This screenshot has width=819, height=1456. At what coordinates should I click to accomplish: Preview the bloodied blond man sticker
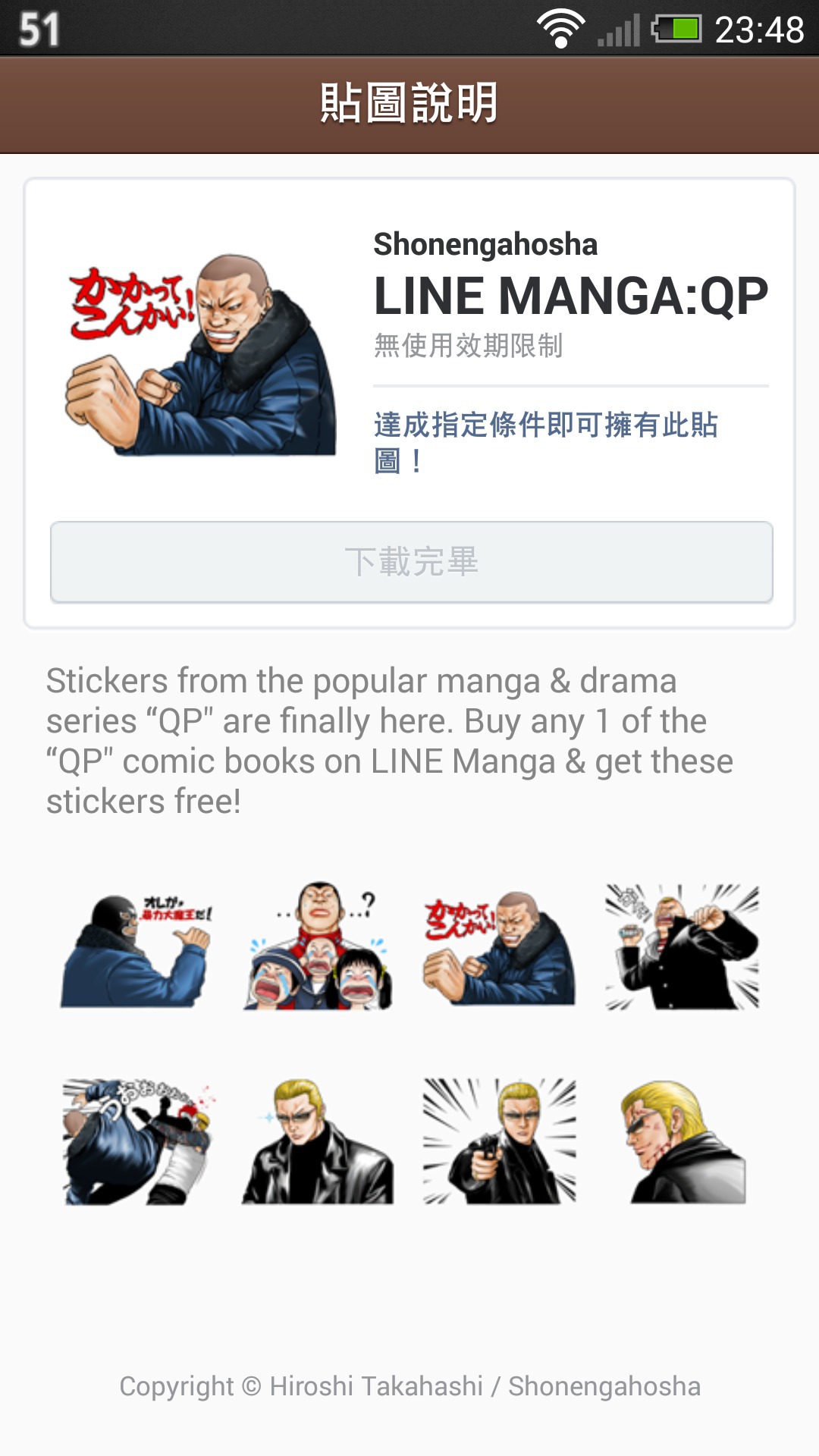[x=682, y=1142]
